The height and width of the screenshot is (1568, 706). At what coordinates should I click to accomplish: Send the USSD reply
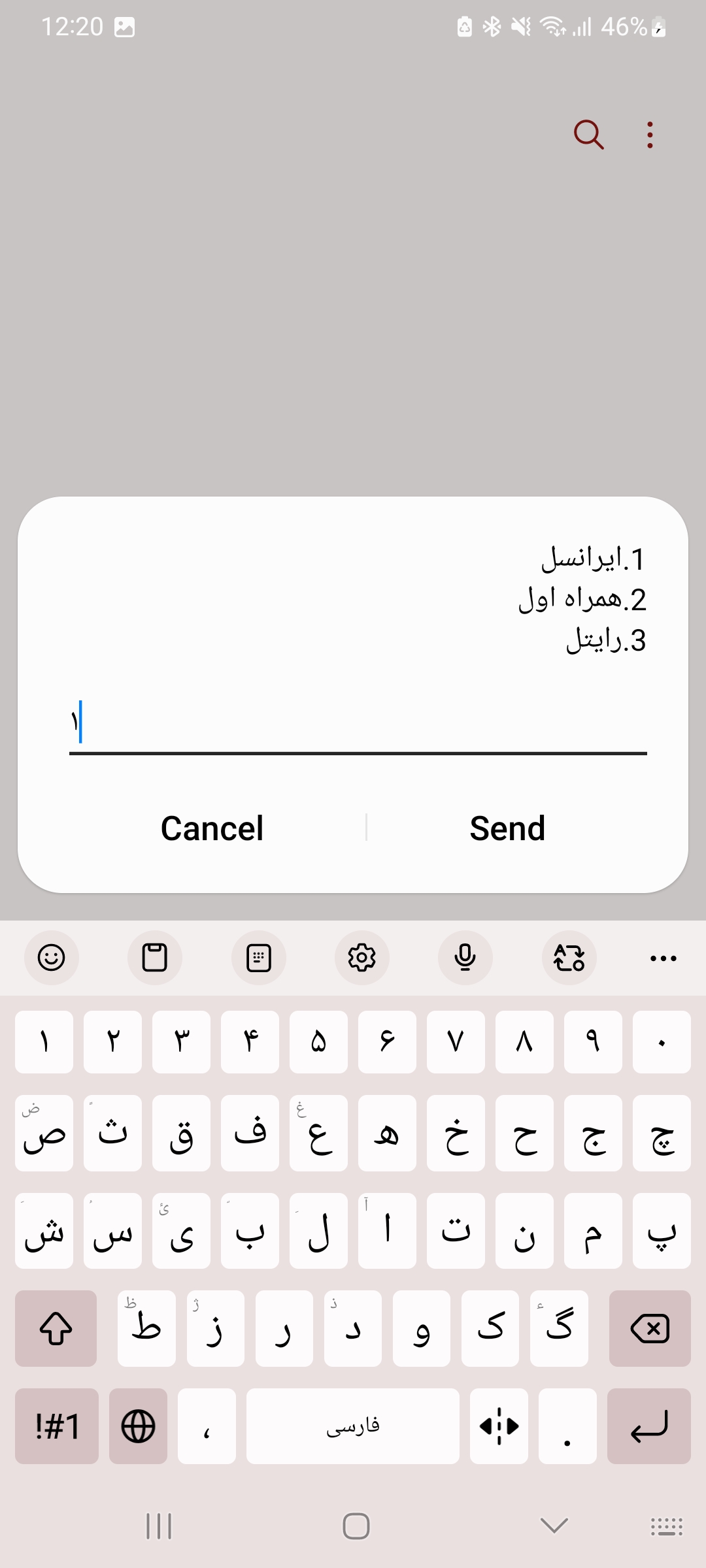(507, 828)
